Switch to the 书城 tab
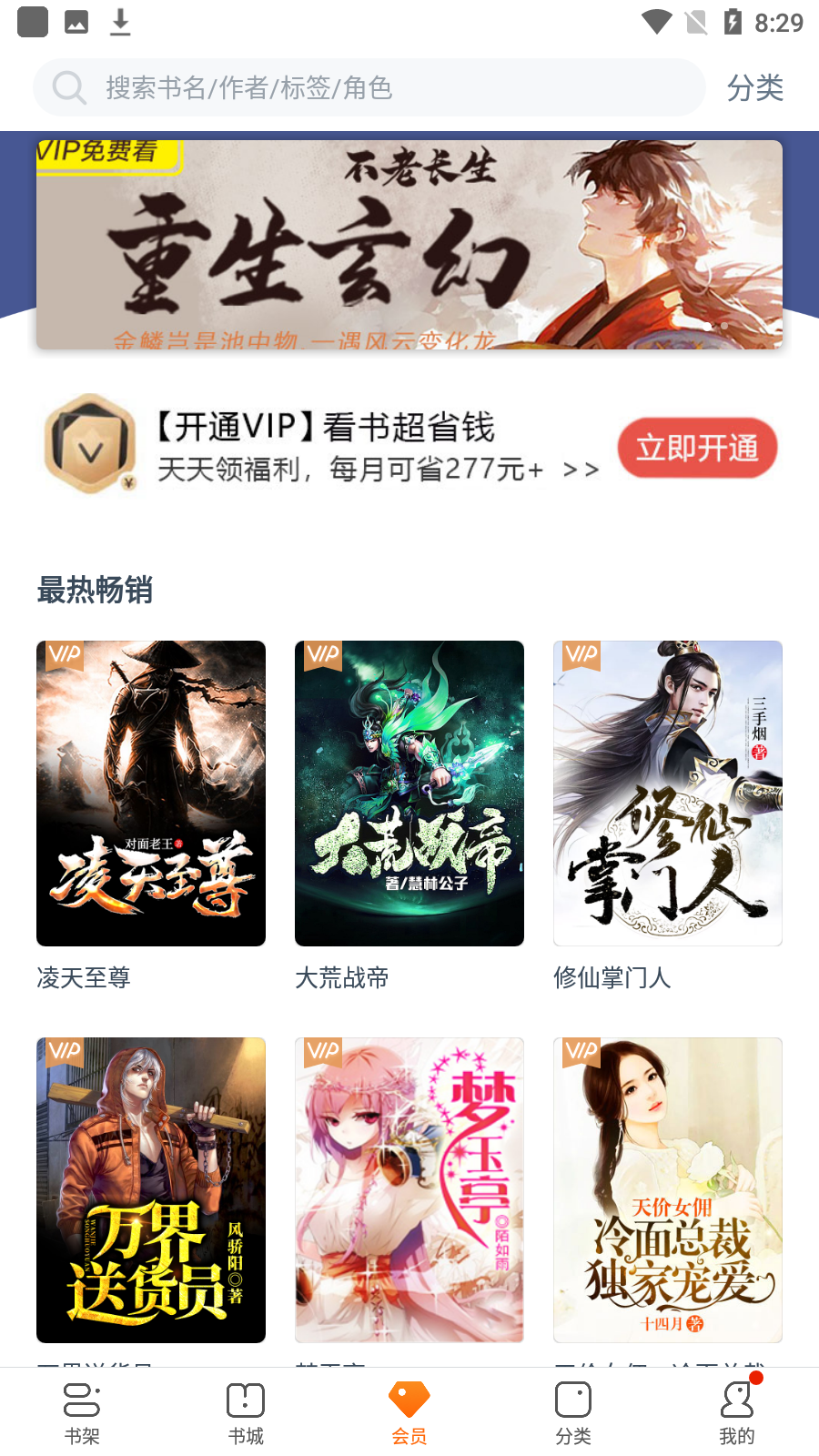Image resolution: width=819 pixels, height=1456 pixels. click(246, 1412)
